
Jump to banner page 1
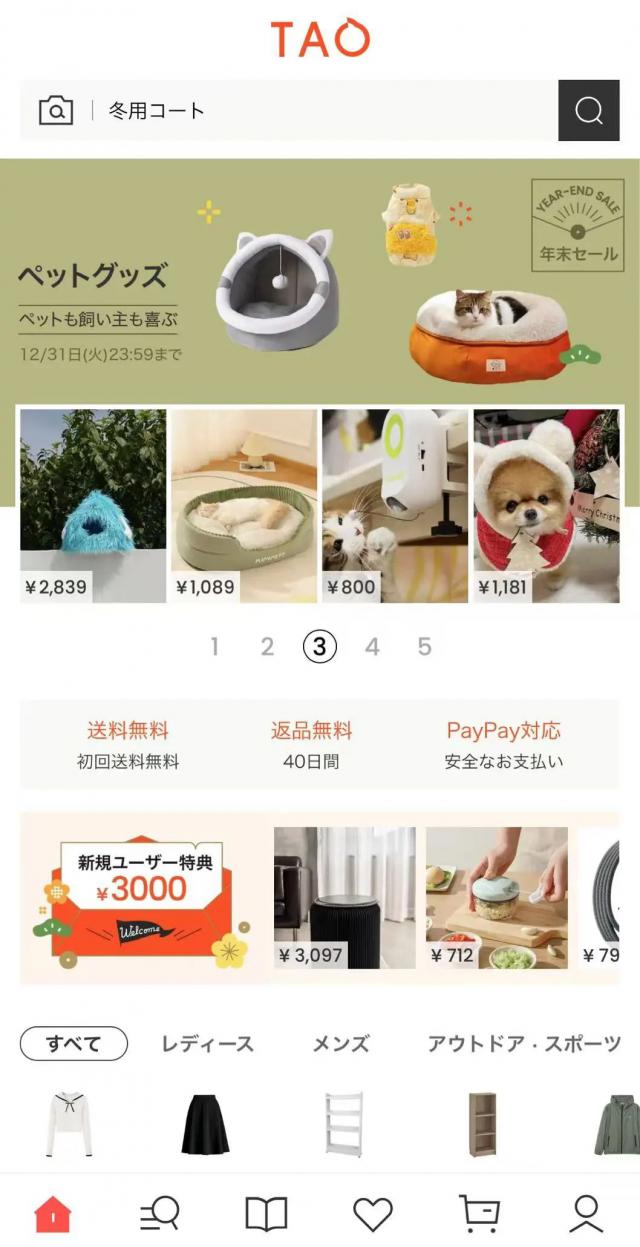click(x=214, y=647)
